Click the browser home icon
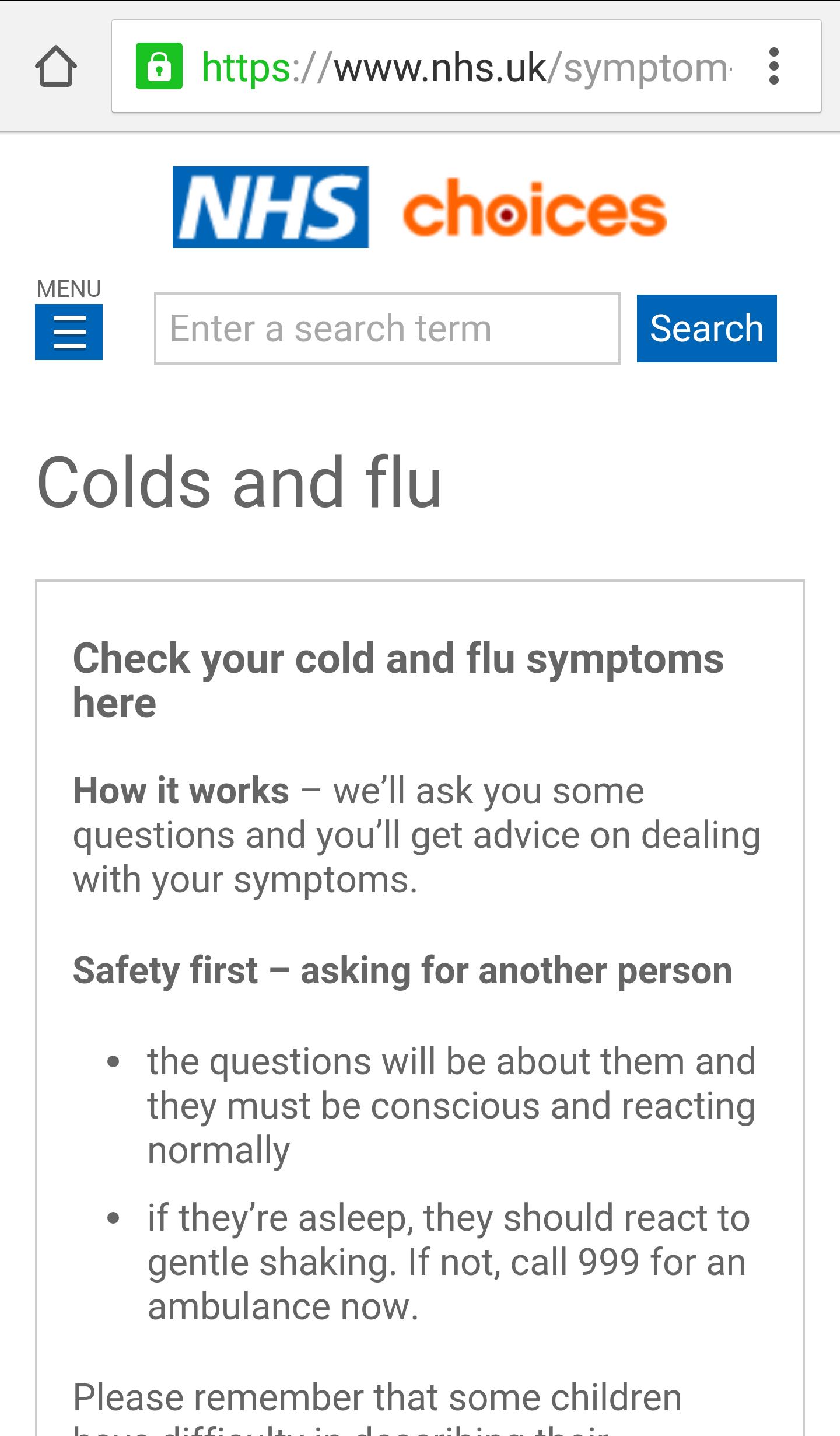840x1436 pixels. click(57, 66)
